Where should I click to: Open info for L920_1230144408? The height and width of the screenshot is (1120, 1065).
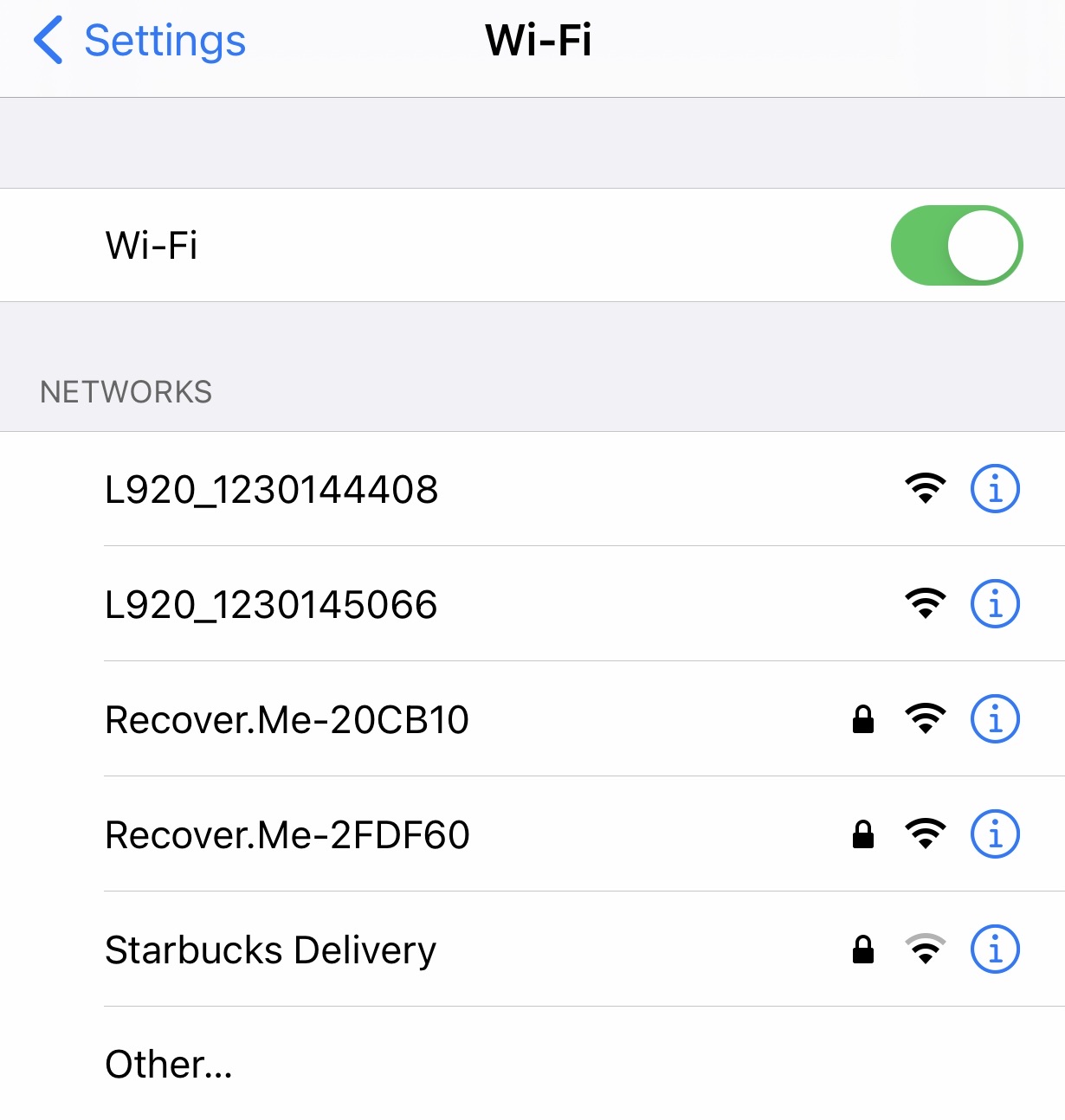click(x=995, y=489)
